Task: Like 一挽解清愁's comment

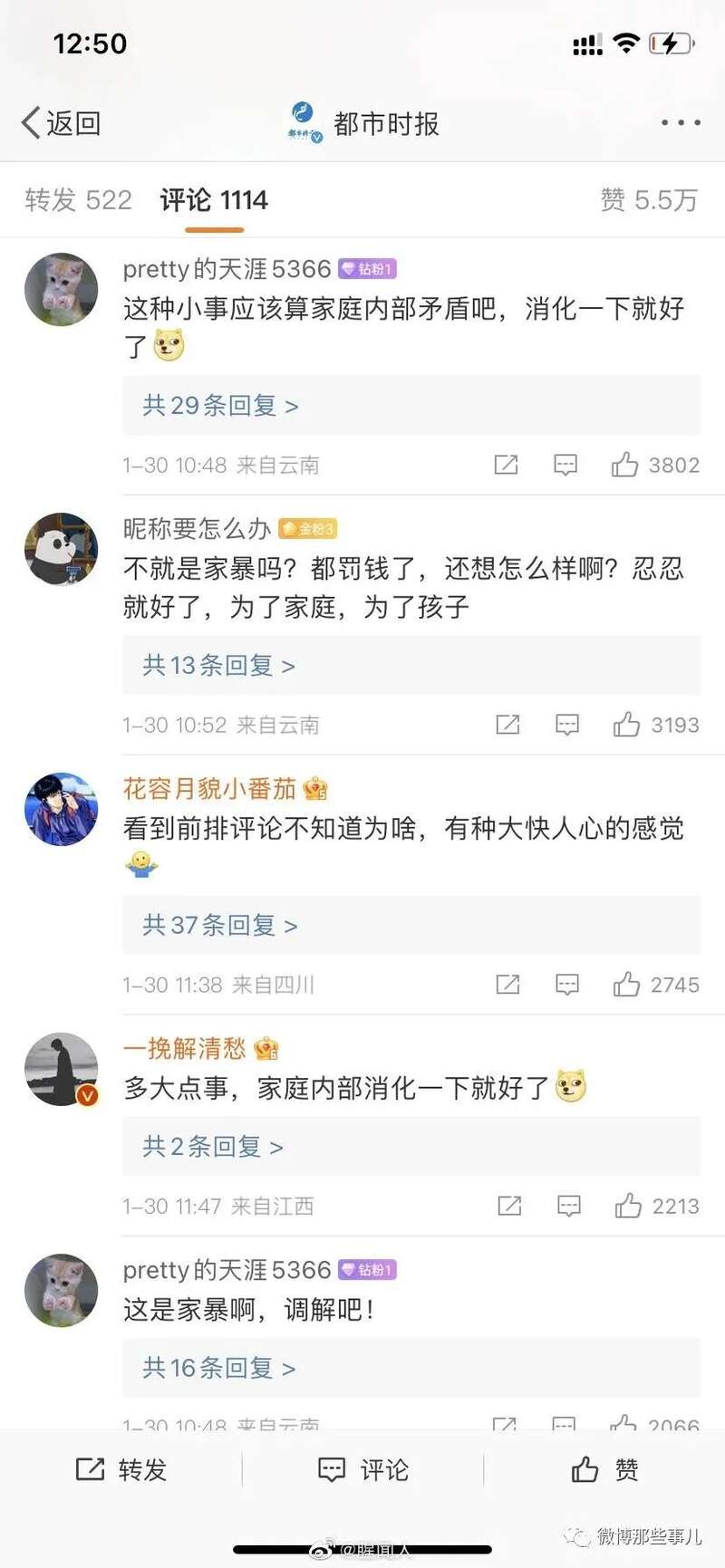Action: 628,1207
